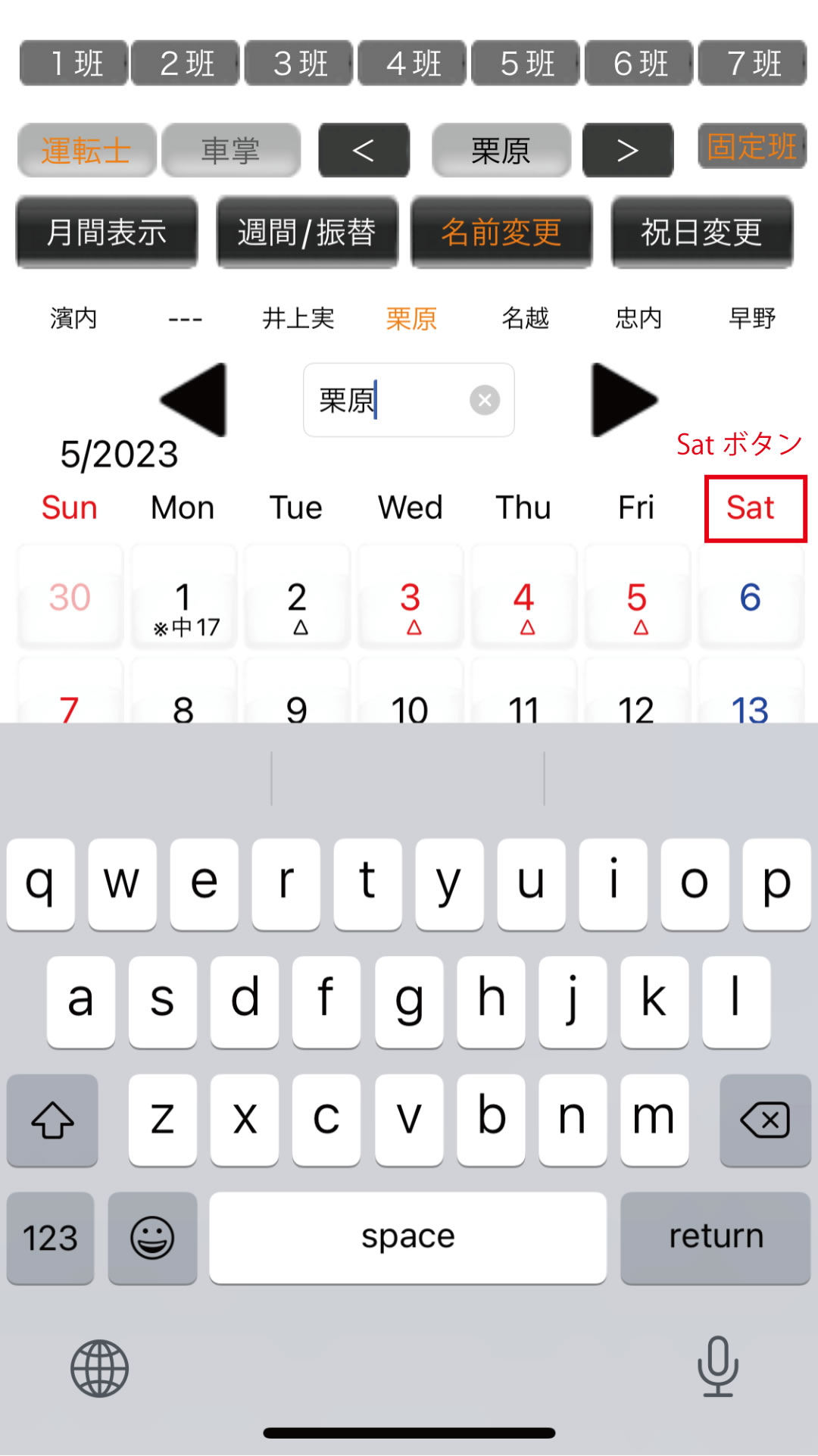818x1456 pixels.
Task: Advance to next month with right triangle
Action: (623, 399)
